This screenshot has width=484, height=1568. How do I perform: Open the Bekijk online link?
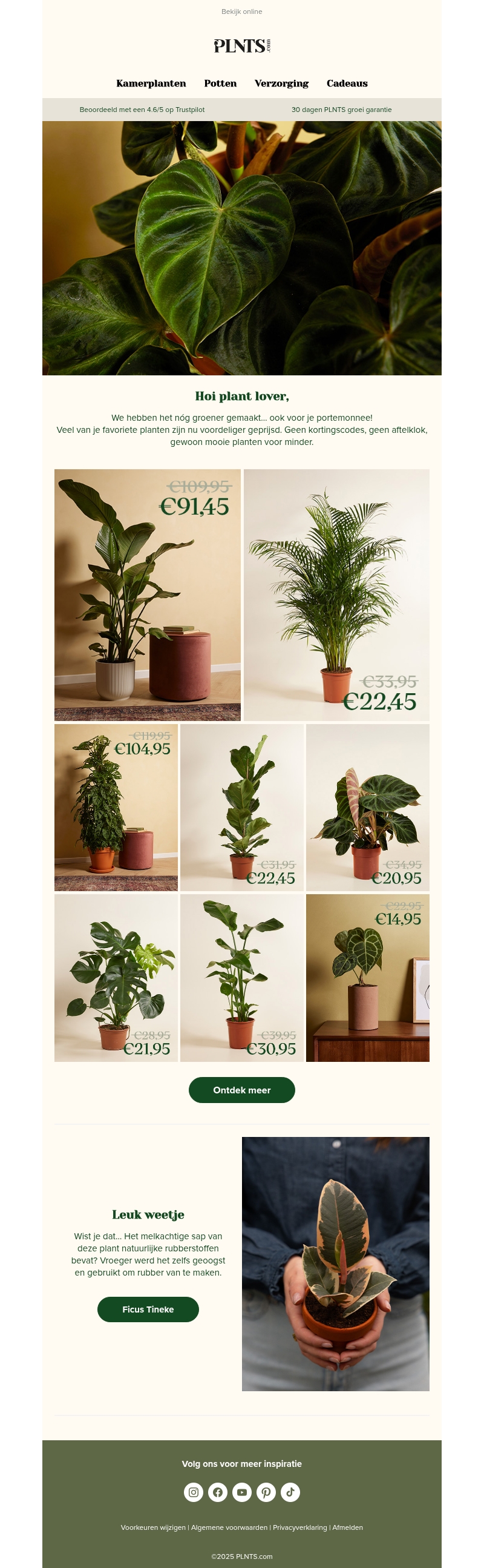tap(241, 12)
